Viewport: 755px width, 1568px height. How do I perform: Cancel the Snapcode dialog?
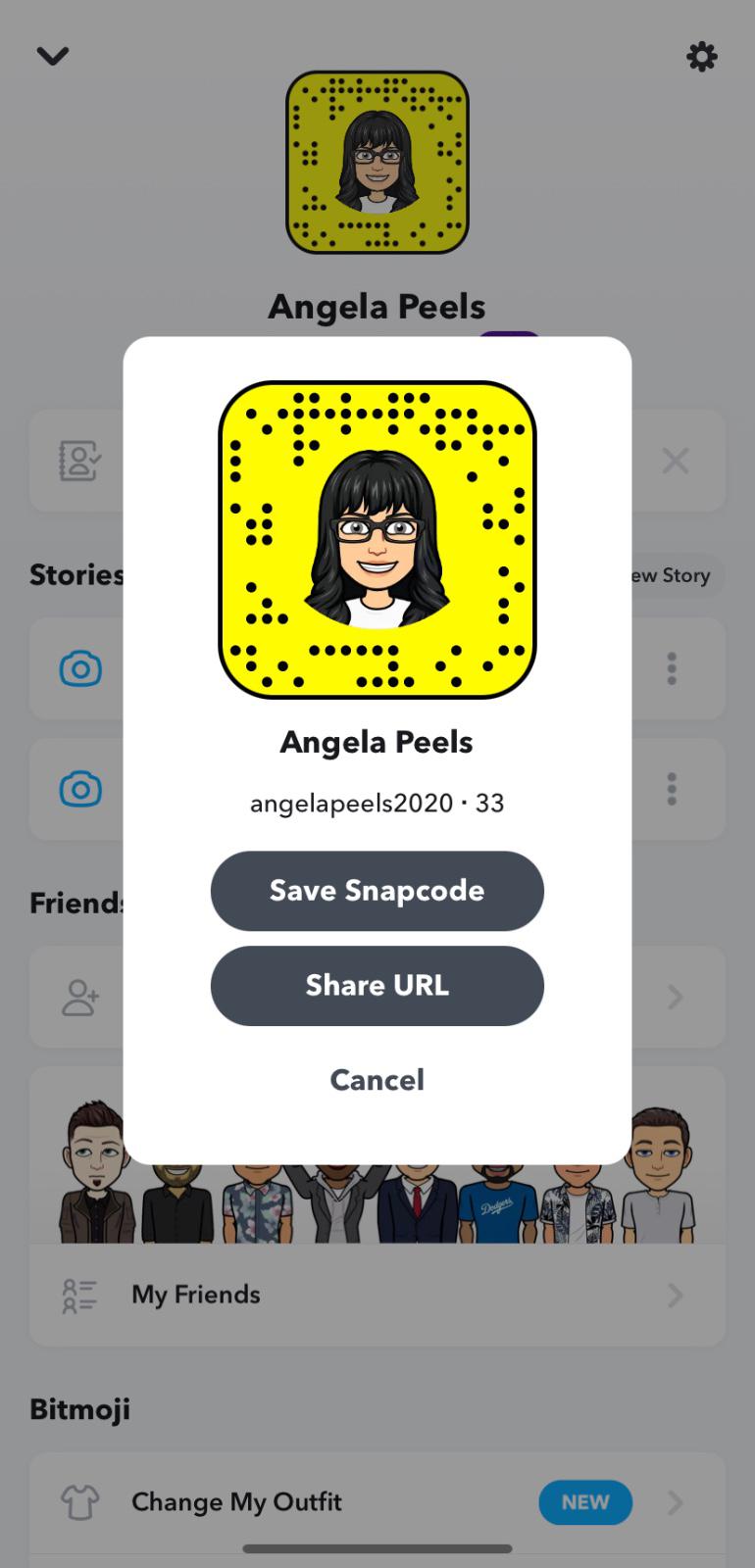click(x=377, y=1080)
